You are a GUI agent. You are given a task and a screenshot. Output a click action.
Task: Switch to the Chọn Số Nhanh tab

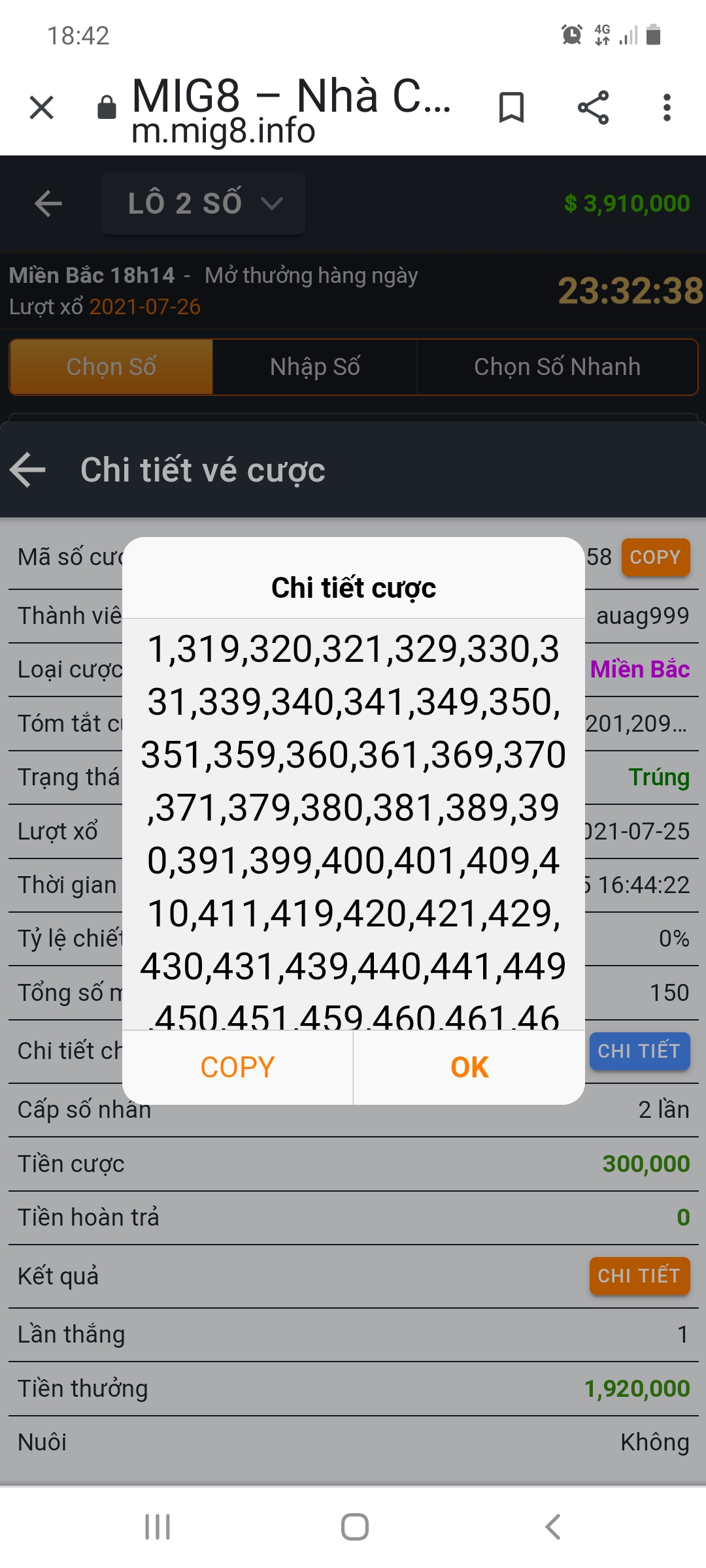[557, 367]
